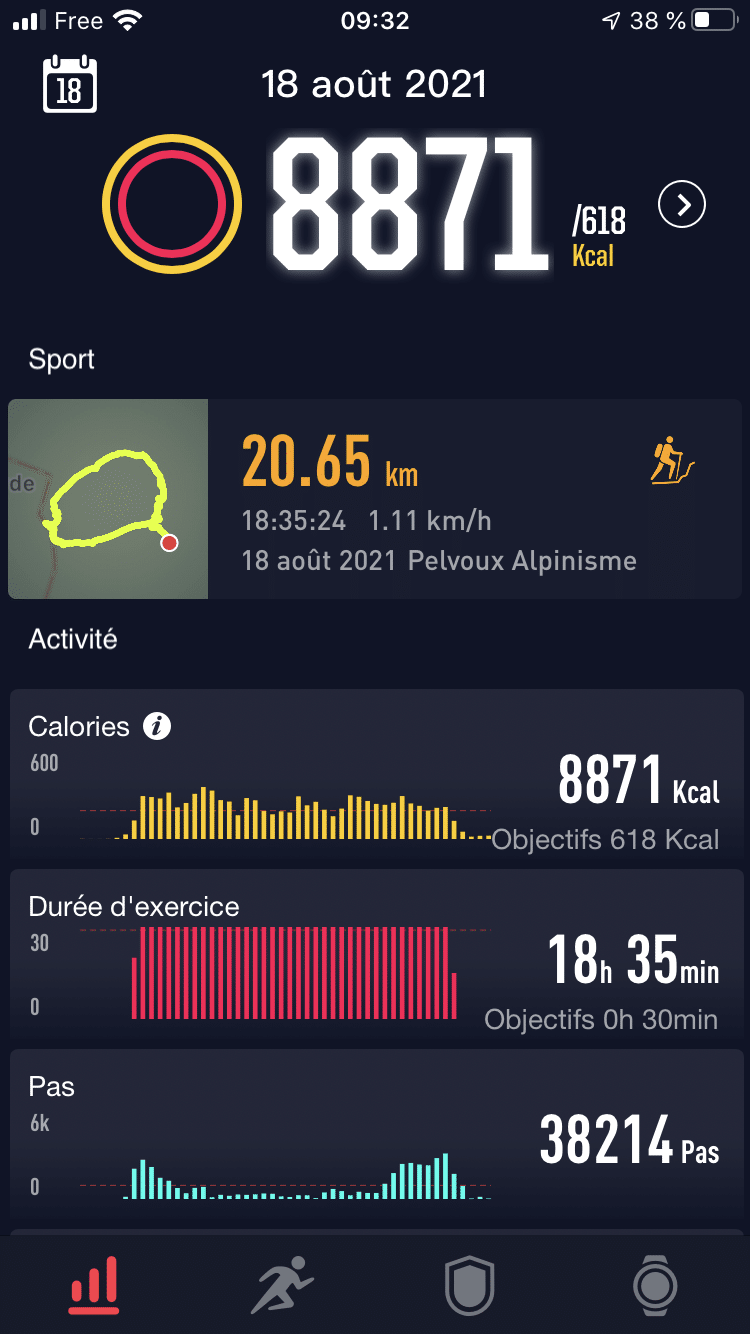Switch to the watch device tab
Viewport: 750px width, 1334px height.
(655, 1285)
